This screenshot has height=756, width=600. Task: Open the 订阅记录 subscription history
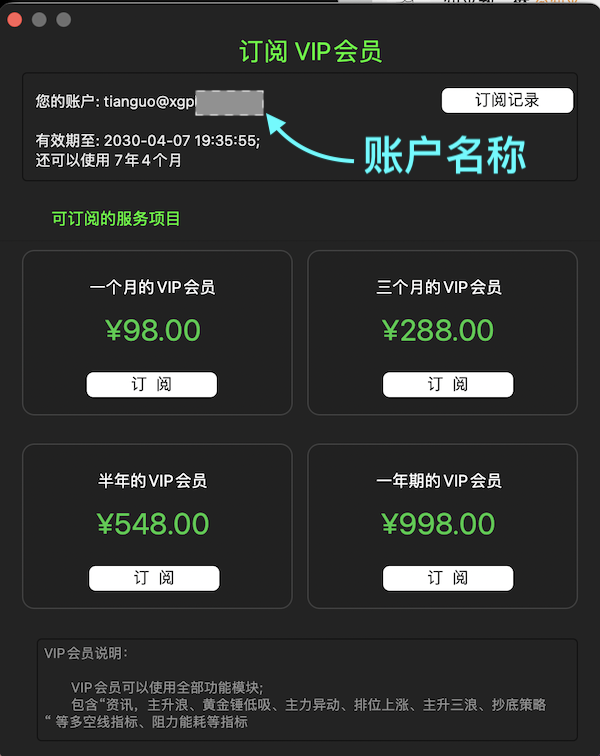coord(507,100)
